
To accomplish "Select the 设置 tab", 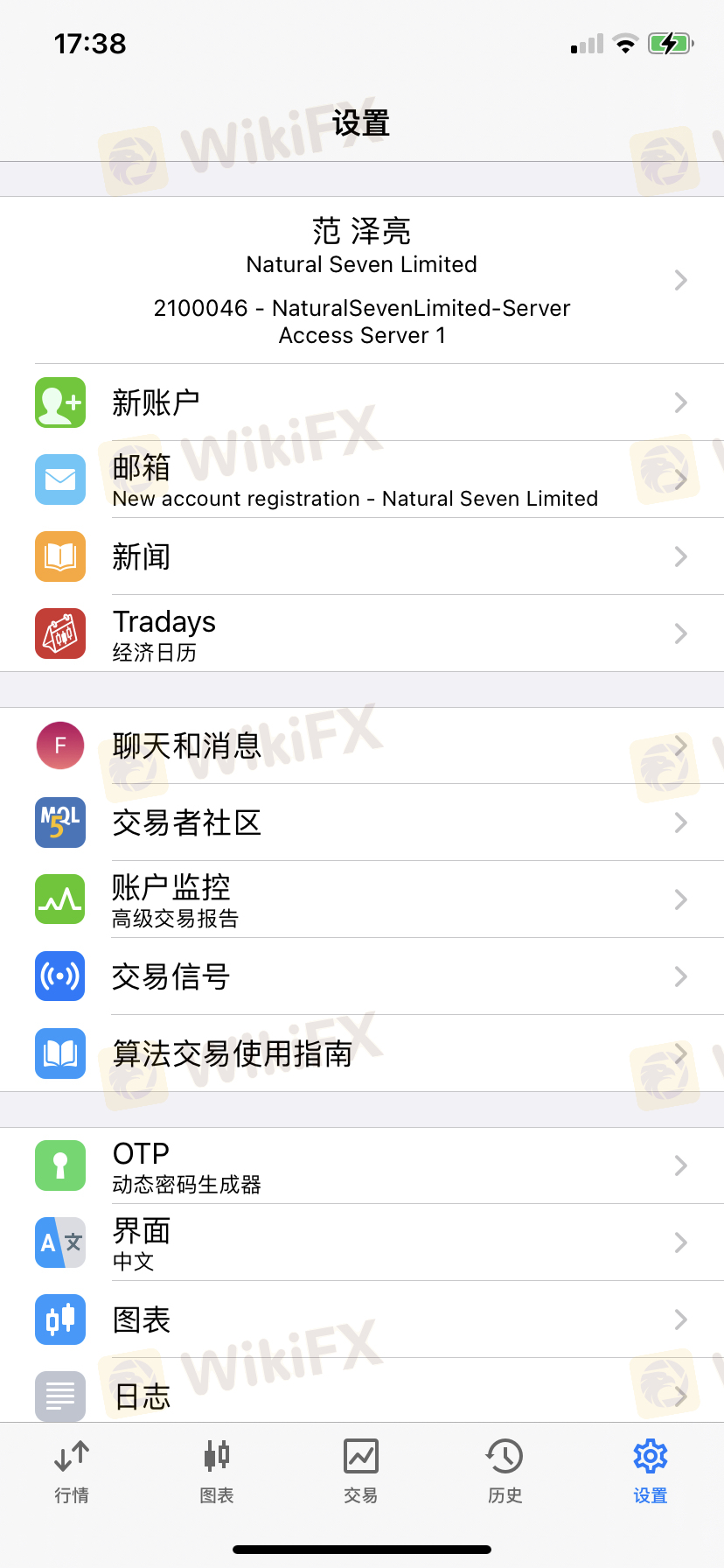I will click(651, 1472).
